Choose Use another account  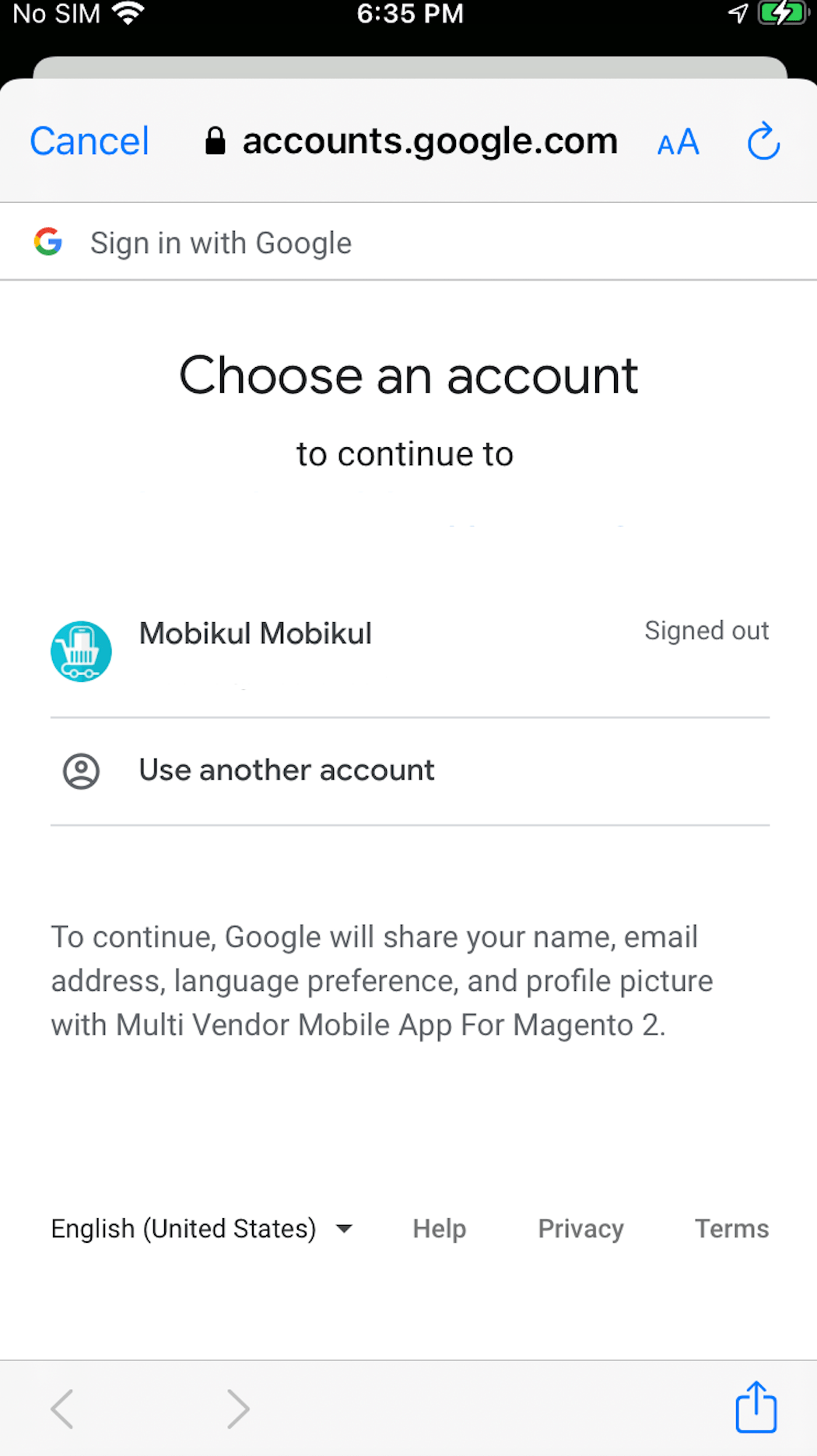(x=286, y=771)
